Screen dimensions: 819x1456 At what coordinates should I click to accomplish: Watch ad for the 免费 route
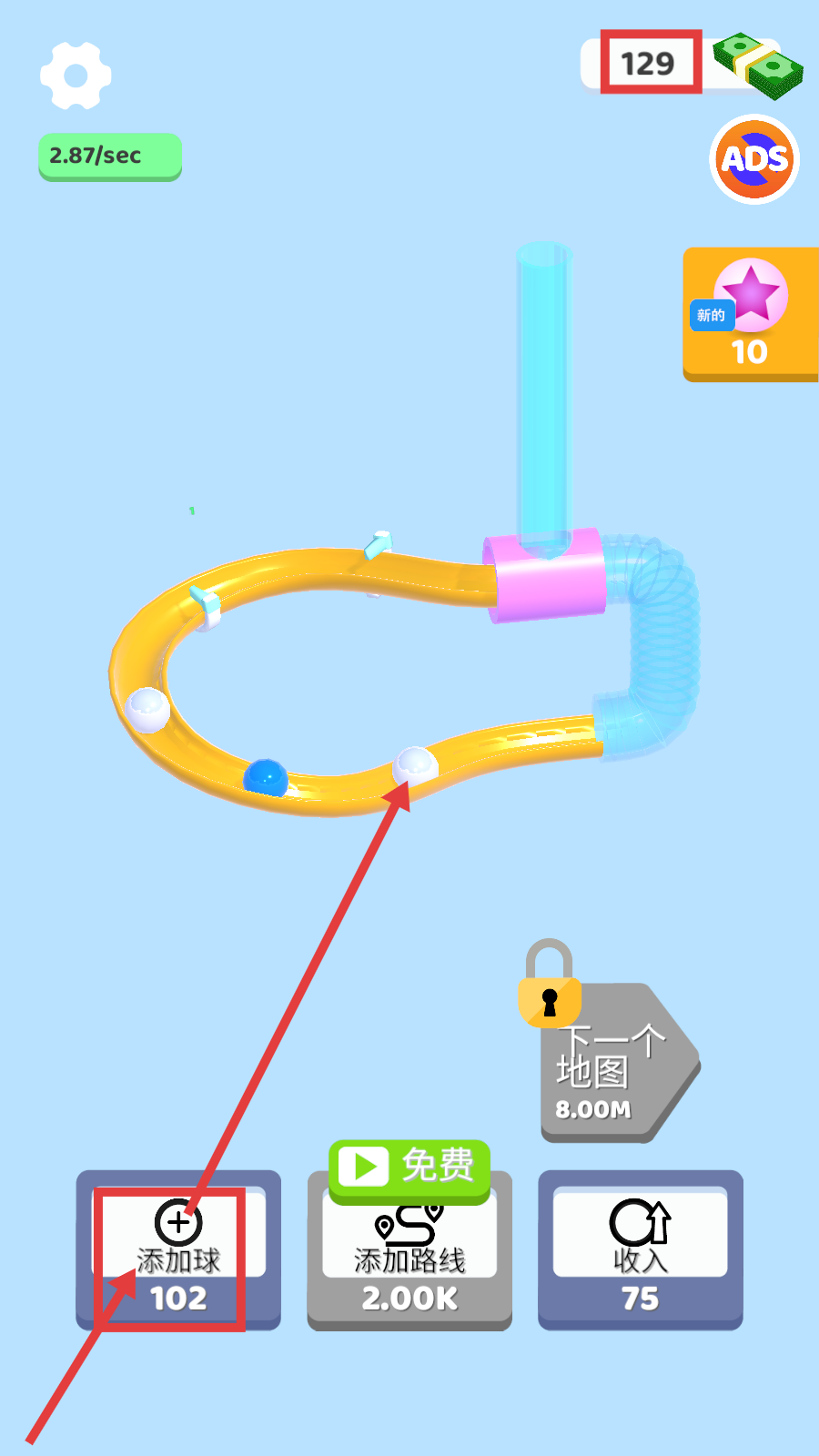[409, 1166]
